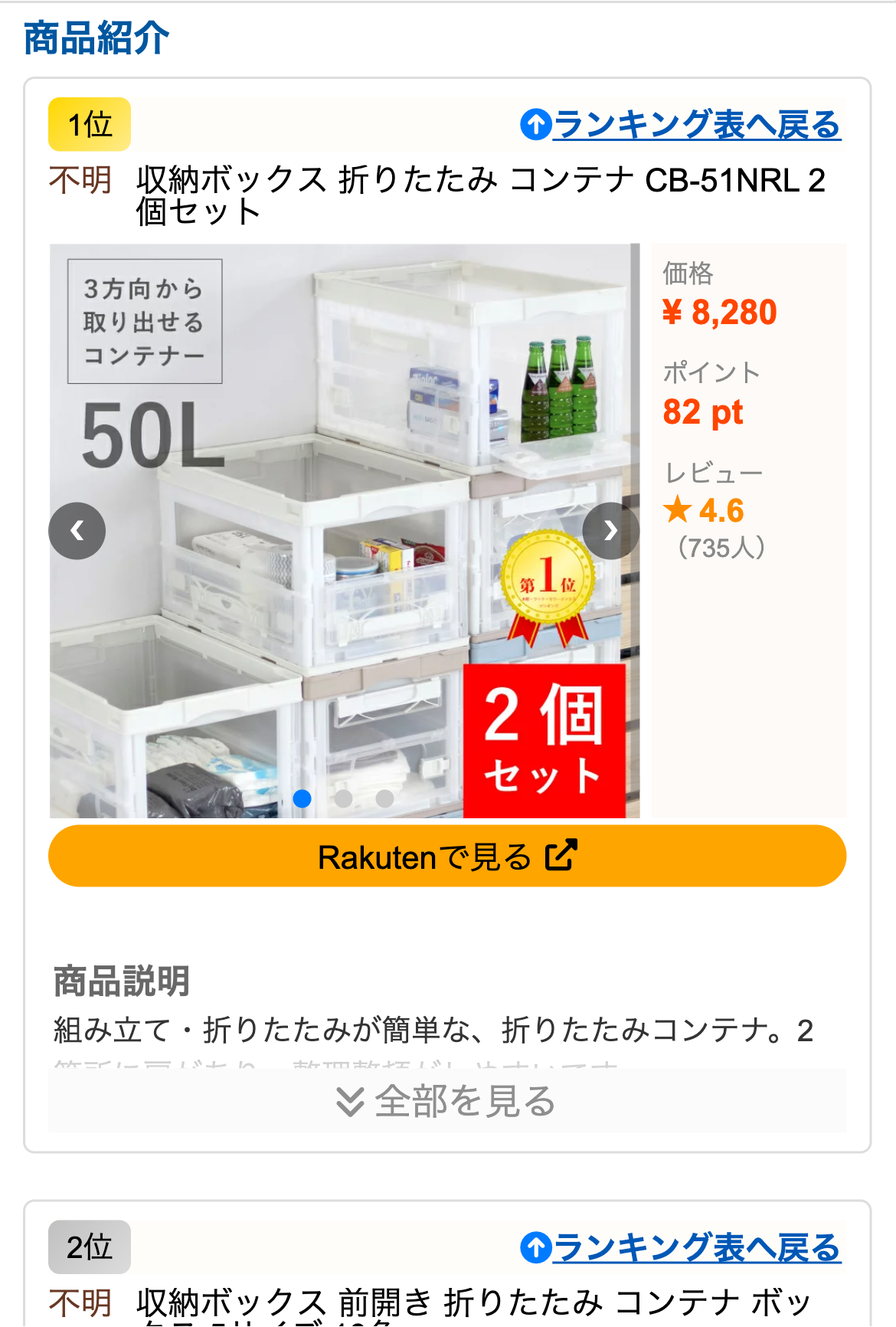The height and width of the screenshot is (1327, 896).
Task: Go back to ranking table from 1位 card
Action: tap(680, 124)
